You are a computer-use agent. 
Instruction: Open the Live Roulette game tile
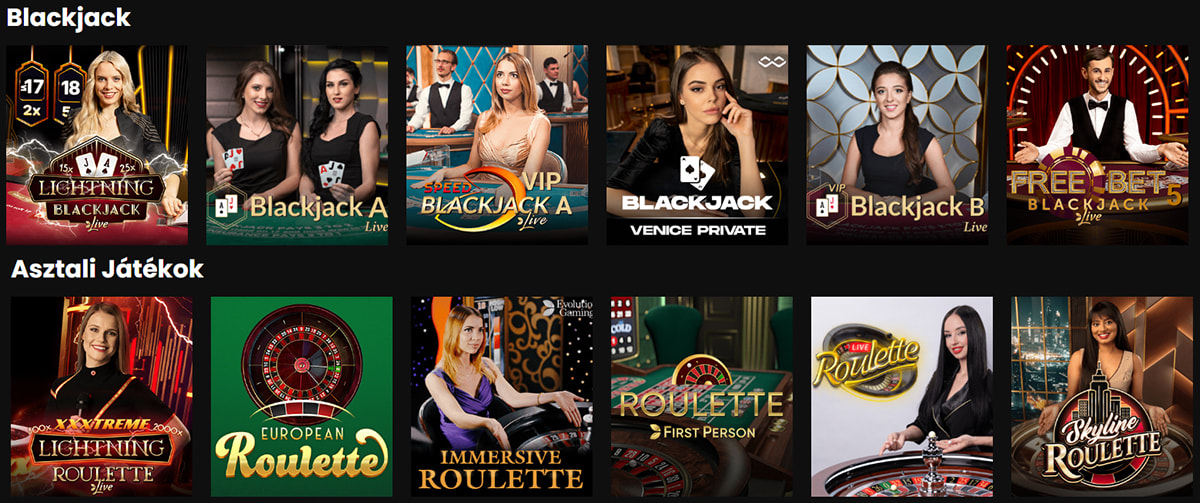tap(901, 396)
